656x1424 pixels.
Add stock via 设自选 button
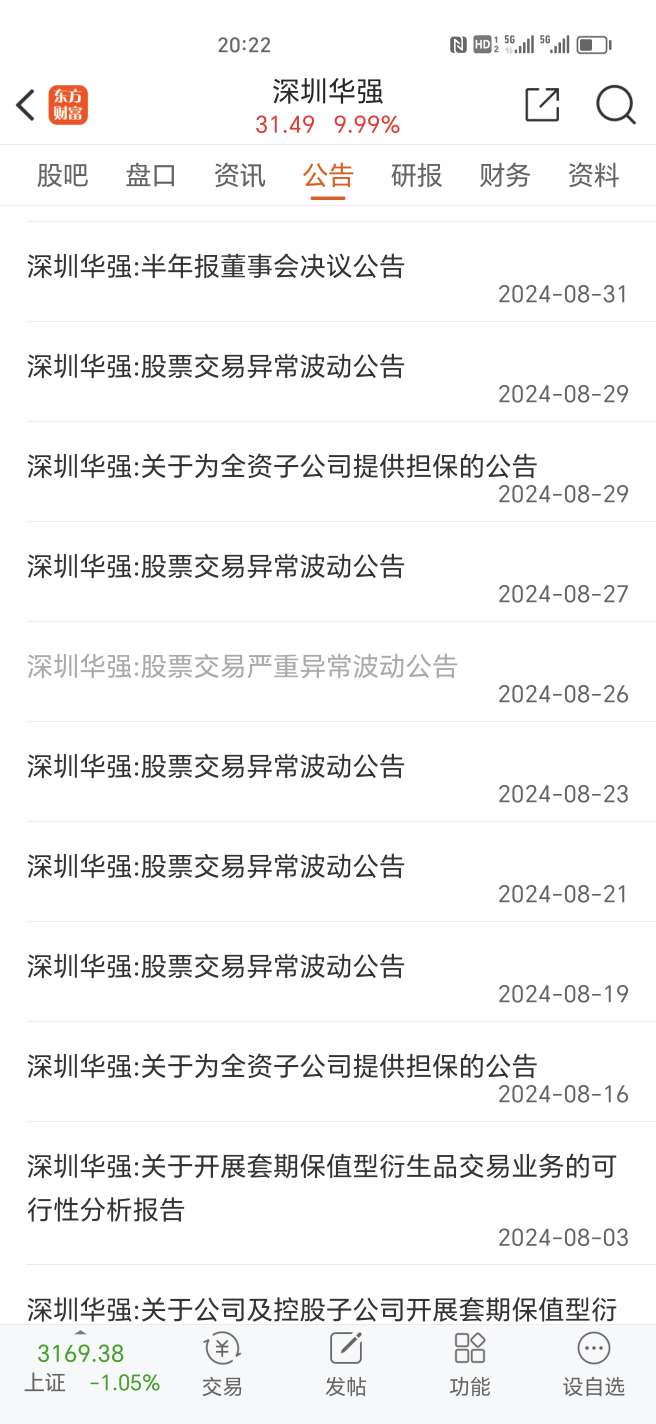tap(594, 1365)
